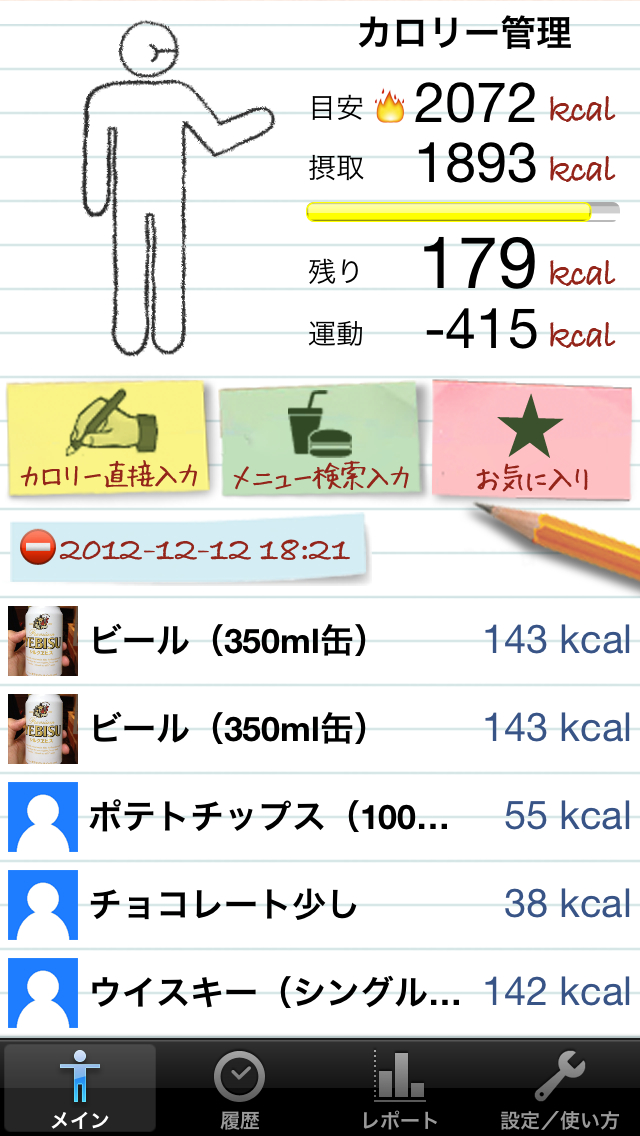
Task: Open the ウイスキー 142 kcal entry
Action: 320,992
